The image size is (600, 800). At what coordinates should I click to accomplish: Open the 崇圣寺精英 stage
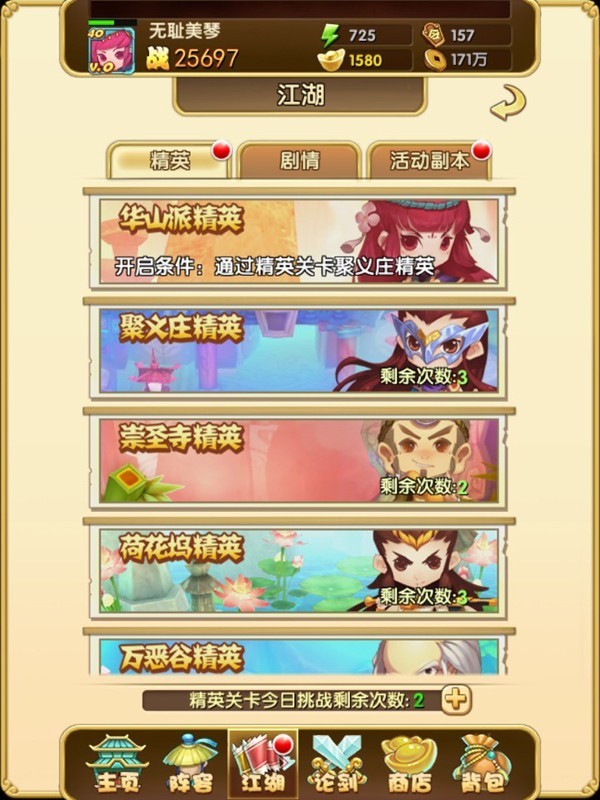(299, 460)
